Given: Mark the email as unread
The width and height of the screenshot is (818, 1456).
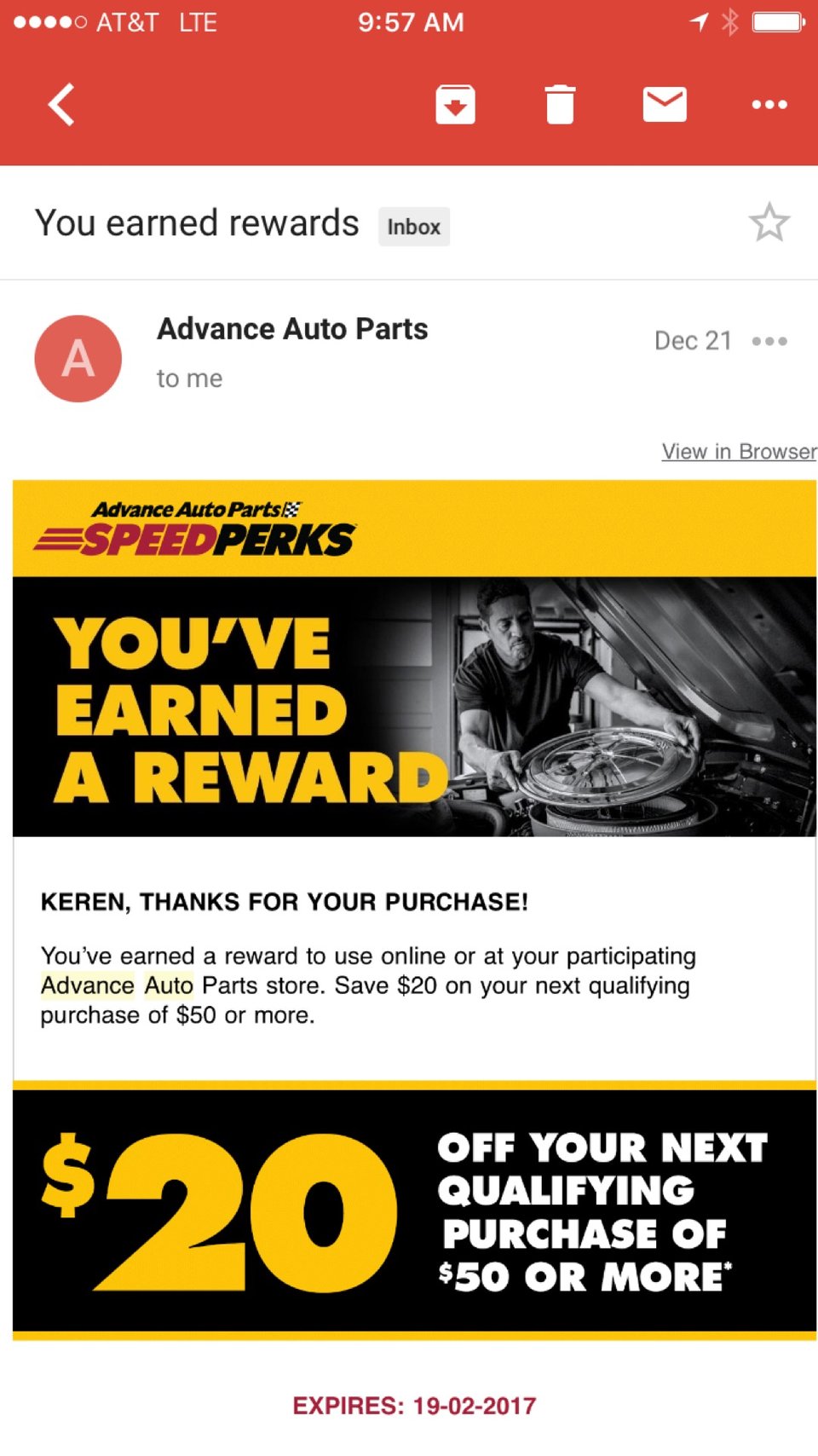Looking at the screenshot, I should (665, 105).
